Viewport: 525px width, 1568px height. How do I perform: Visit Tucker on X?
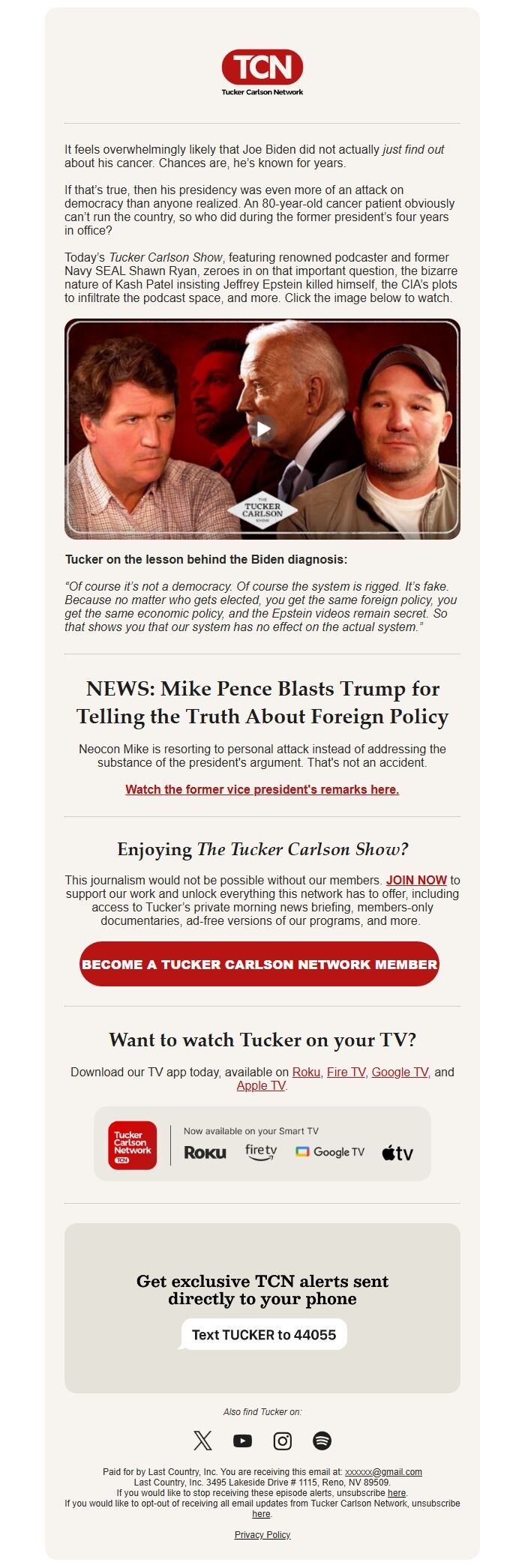click(202, 1441)
